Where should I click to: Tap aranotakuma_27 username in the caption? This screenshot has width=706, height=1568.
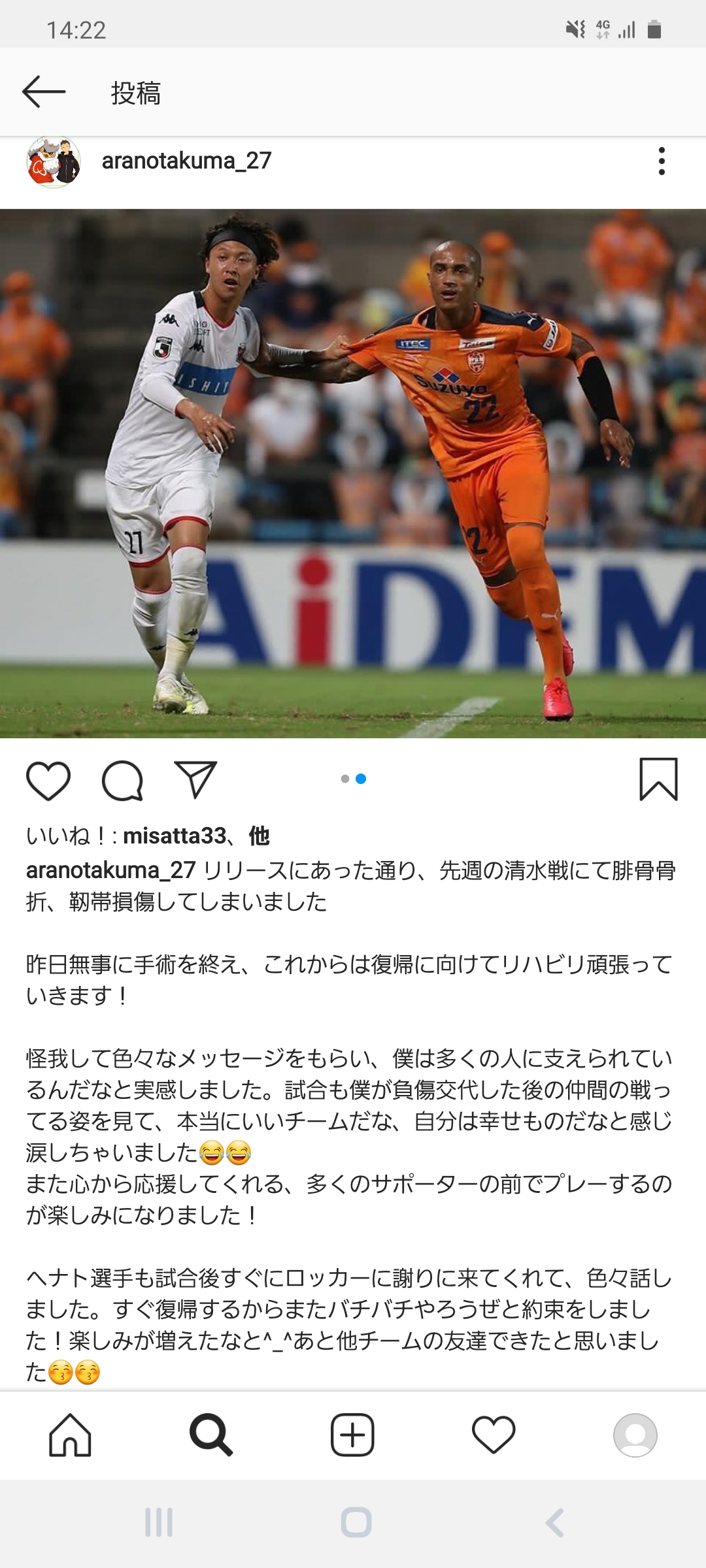pos(110,870)
